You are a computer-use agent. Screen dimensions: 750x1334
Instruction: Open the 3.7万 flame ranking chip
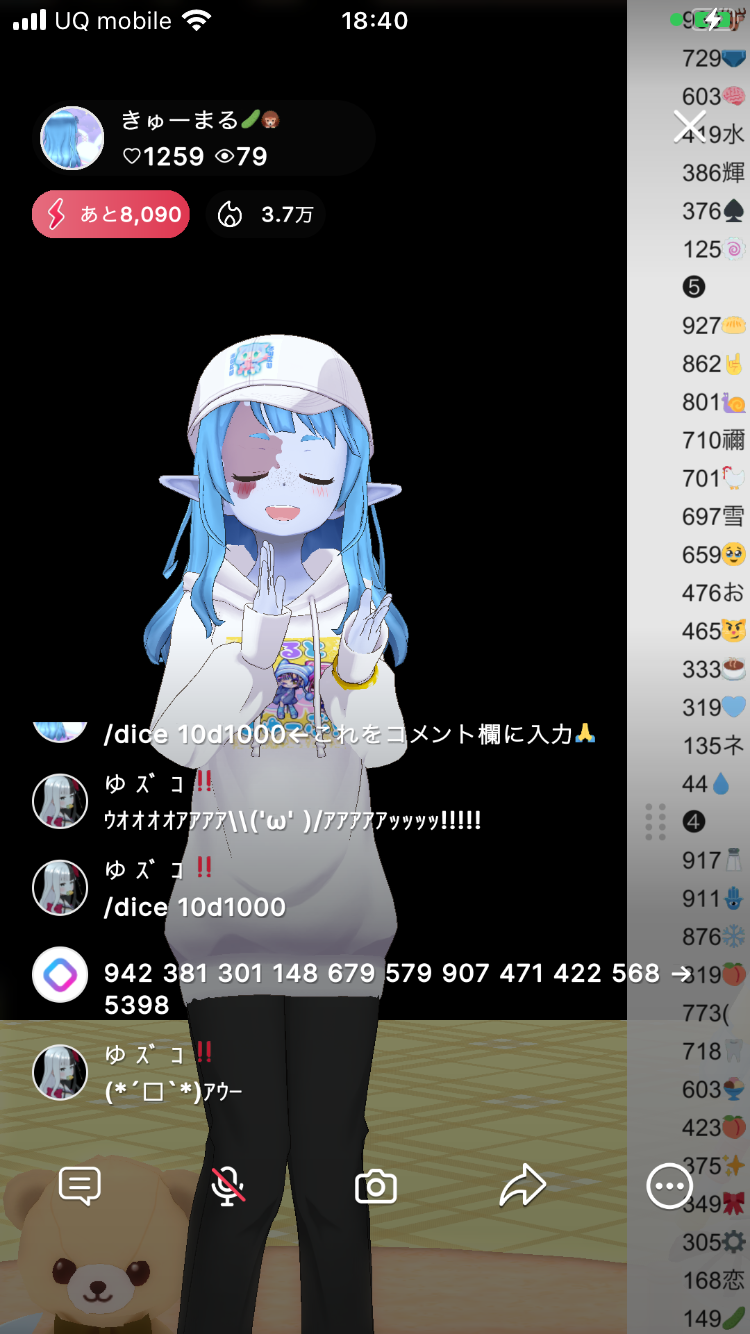[266, 214]
